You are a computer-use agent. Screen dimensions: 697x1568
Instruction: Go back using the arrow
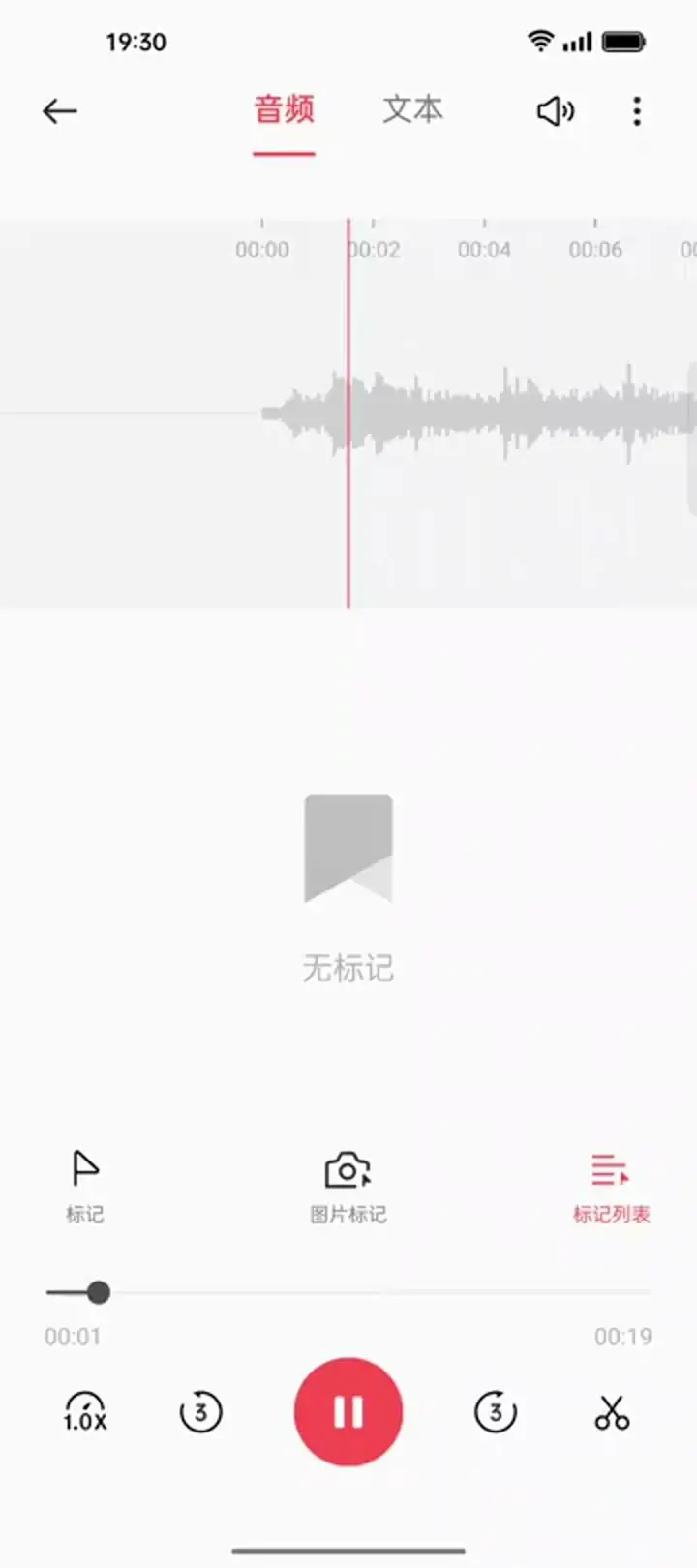(59, 111)
